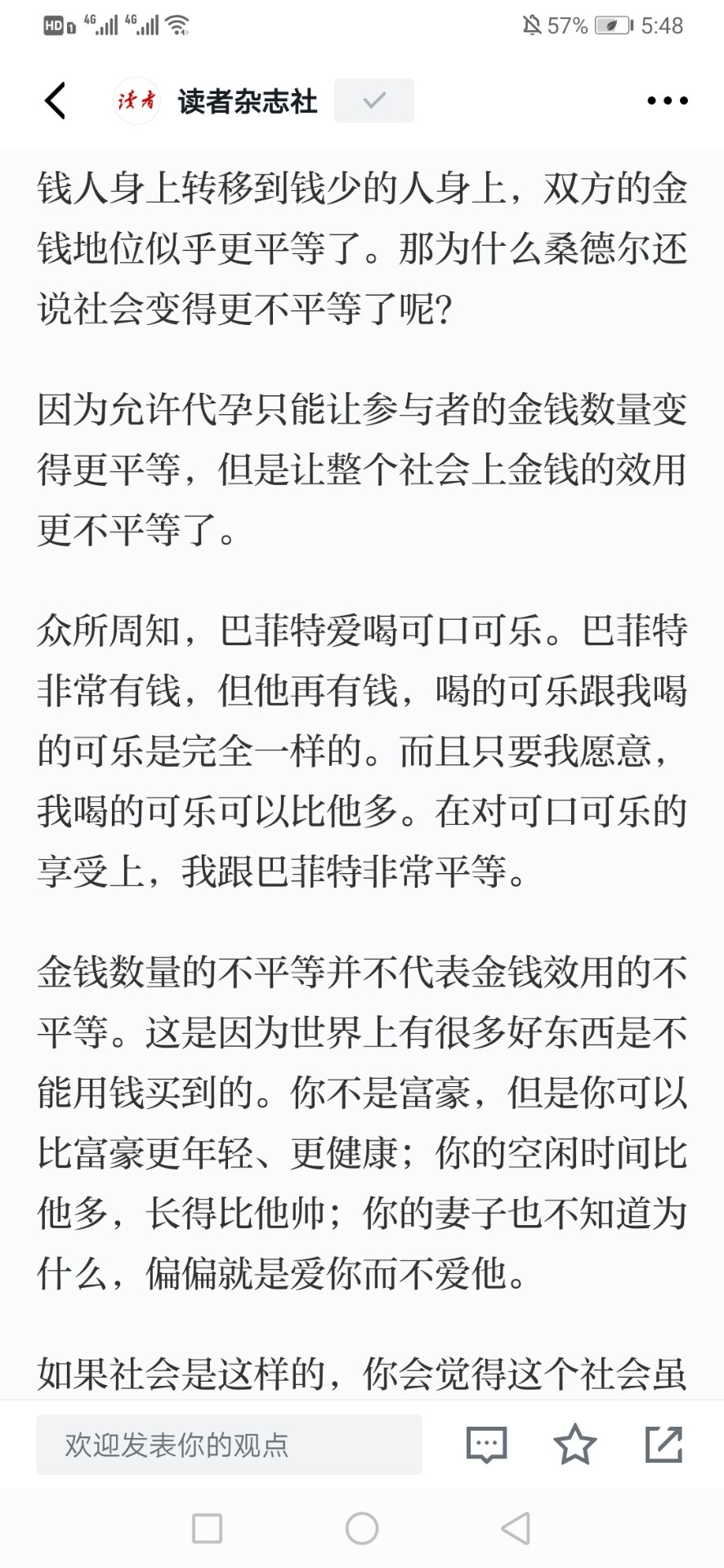Image resolution: width=724 pixels, height=1568 pixels.
Task: Share this article
Action: point(664,1444)
